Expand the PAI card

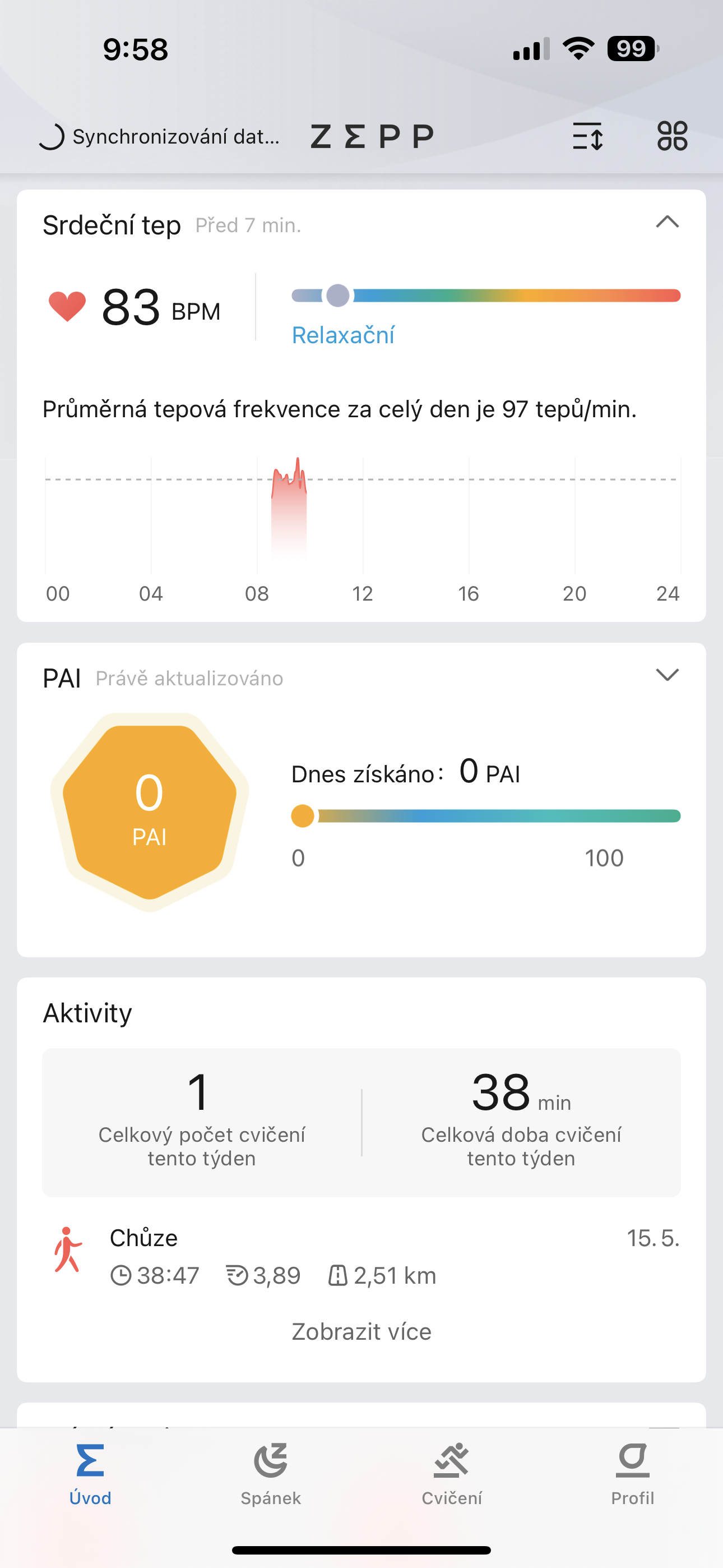click(667, 675)
